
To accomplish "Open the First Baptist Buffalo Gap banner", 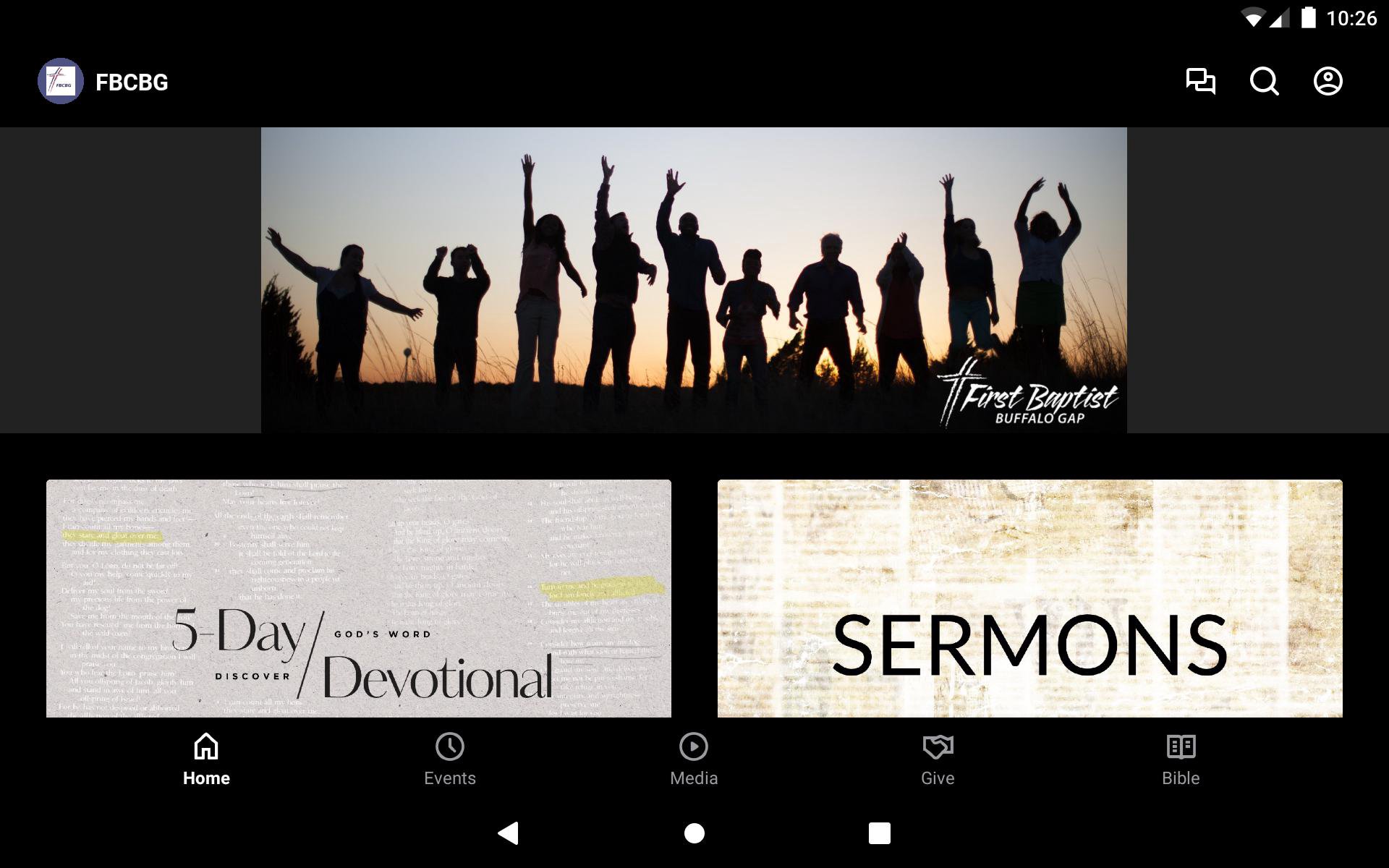I will (x=694, y=280).
